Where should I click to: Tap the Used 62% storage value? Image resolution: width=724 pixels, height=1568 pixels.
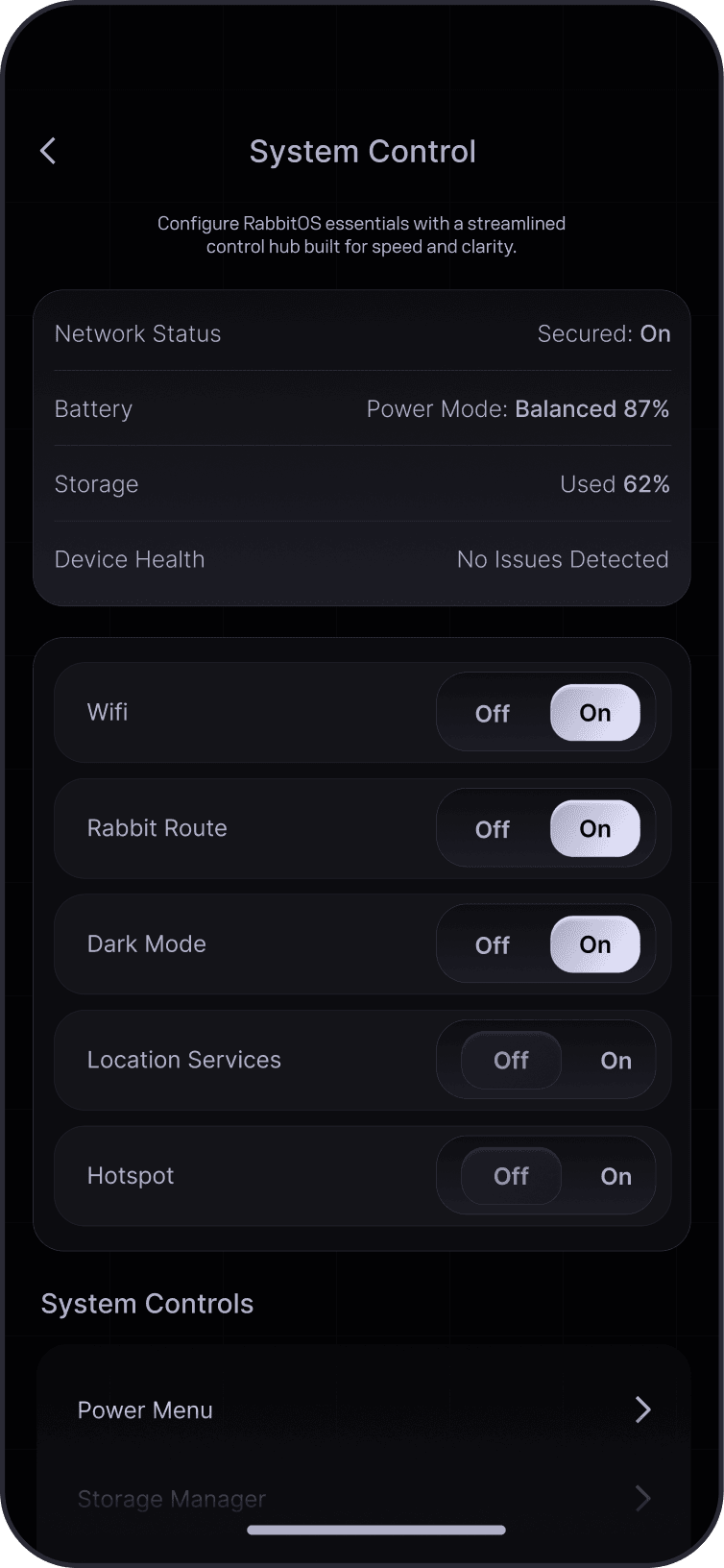point(615,484)
